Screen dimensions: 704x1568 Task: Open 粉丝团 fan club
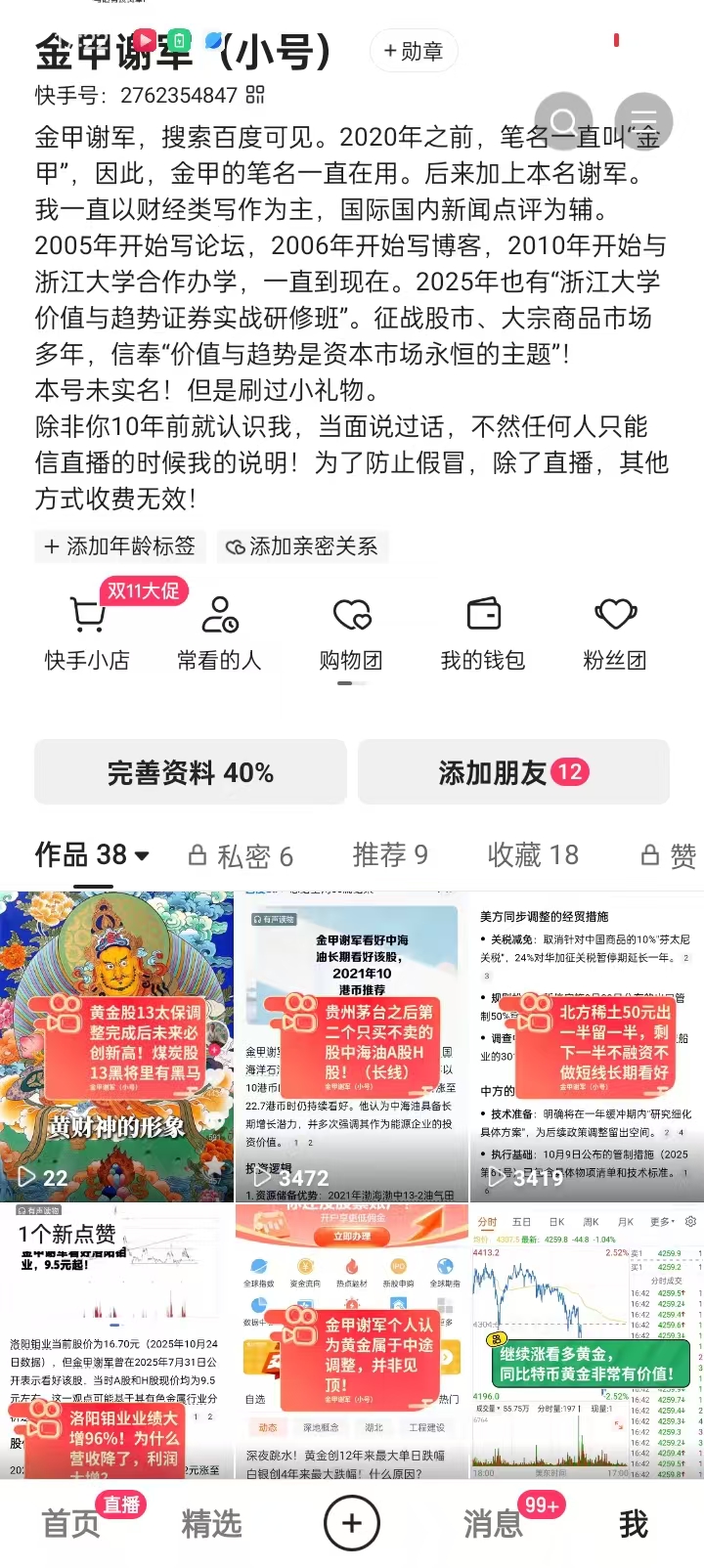click(615, 633)
